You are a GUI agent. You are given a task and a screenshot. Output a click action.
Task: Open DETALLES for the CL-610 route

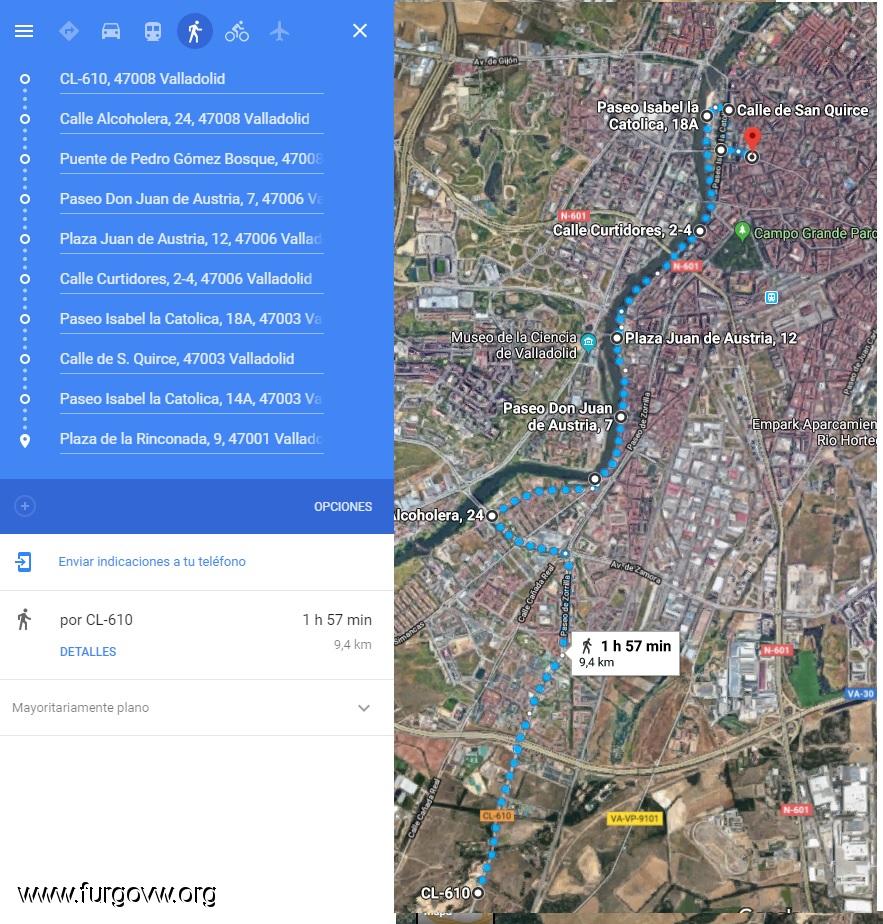pyautogui.click(x=88, y=652)
